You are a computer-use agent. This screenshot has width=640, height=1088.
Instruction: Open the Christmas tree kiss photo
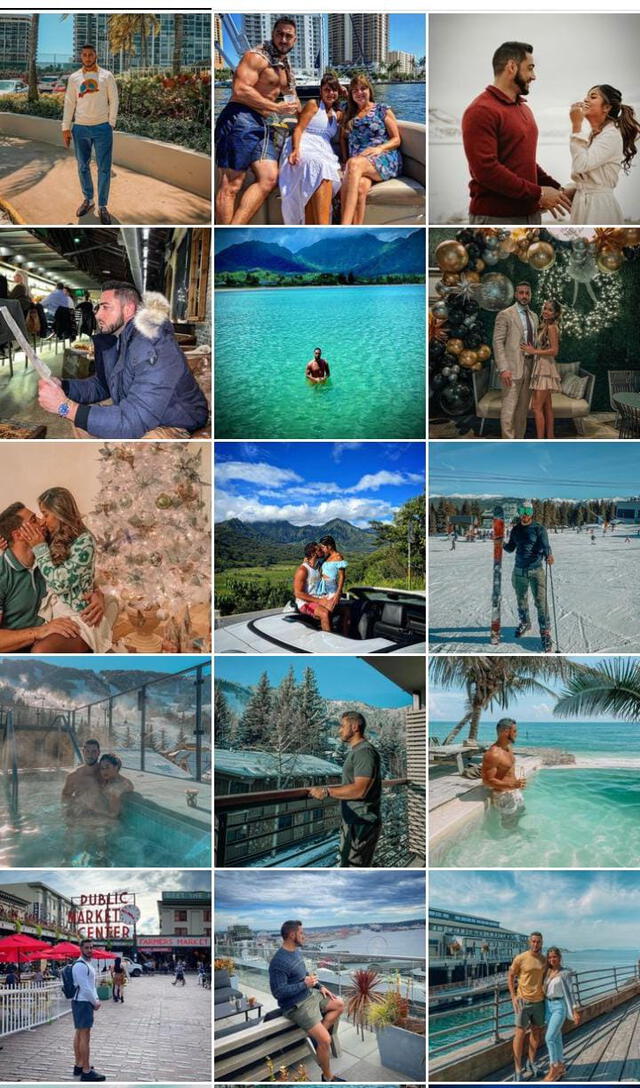tap(105, 547)
